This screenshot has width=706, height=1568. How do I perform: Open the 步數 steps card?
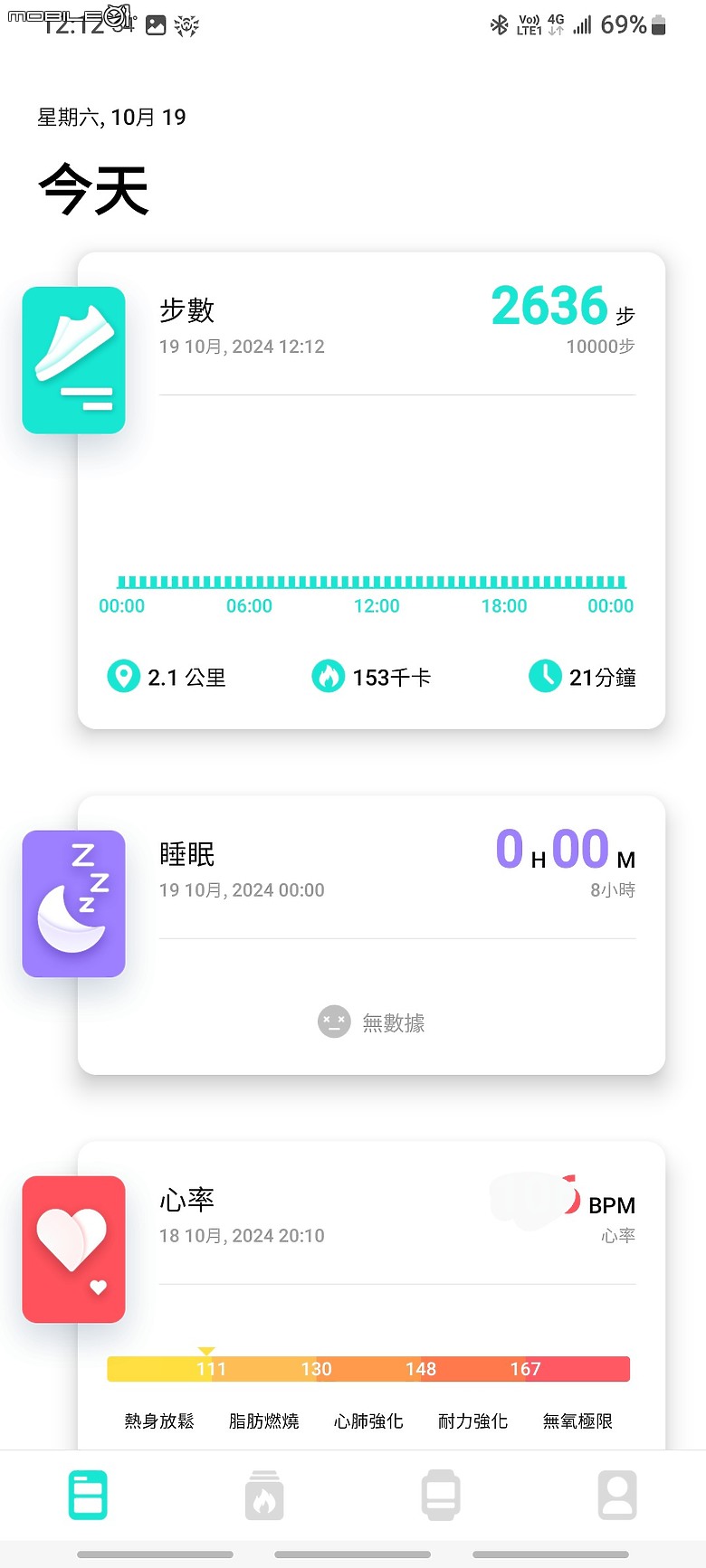tap(371, 490)
